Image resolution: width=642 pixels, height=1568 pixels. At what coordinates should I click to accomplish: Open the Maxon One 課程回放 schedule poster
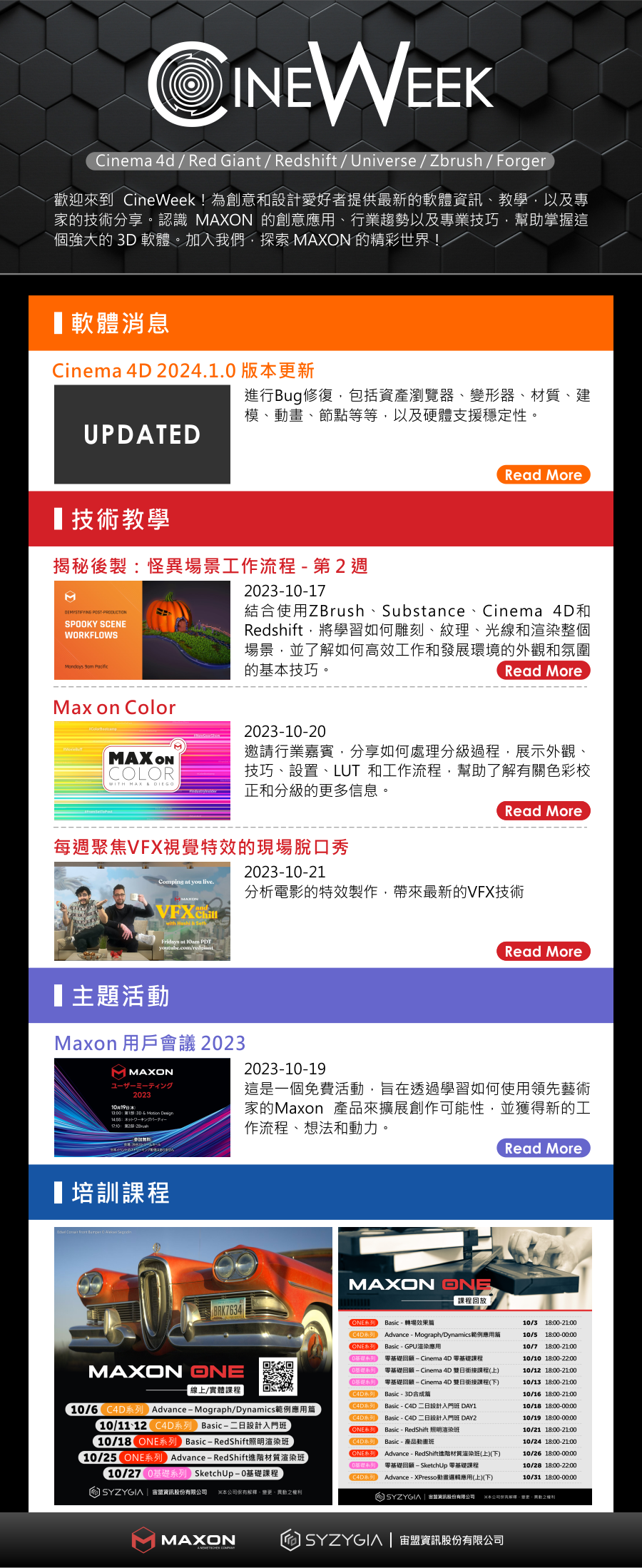click(465, 1366)
